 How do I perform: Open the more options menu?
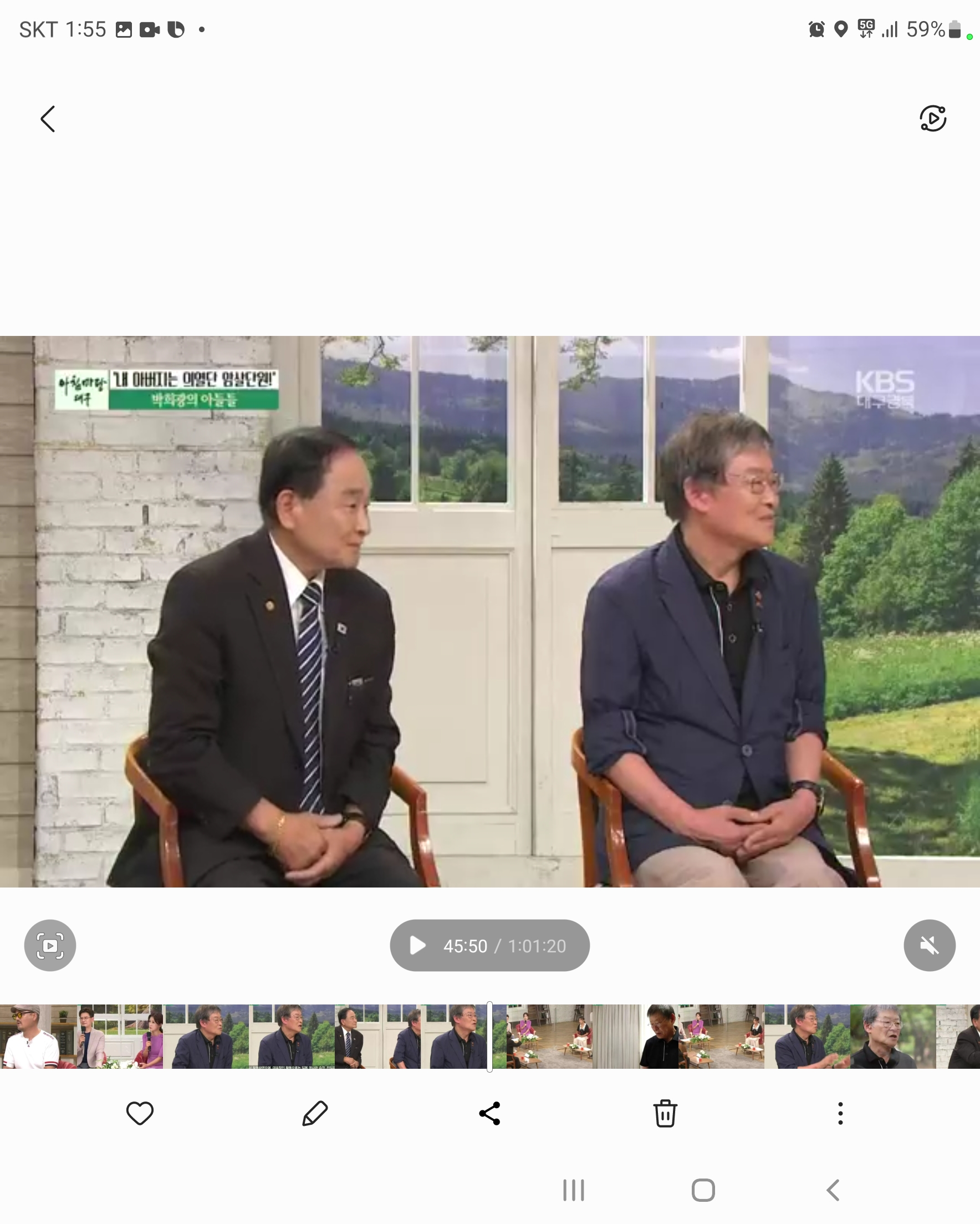840,1113
